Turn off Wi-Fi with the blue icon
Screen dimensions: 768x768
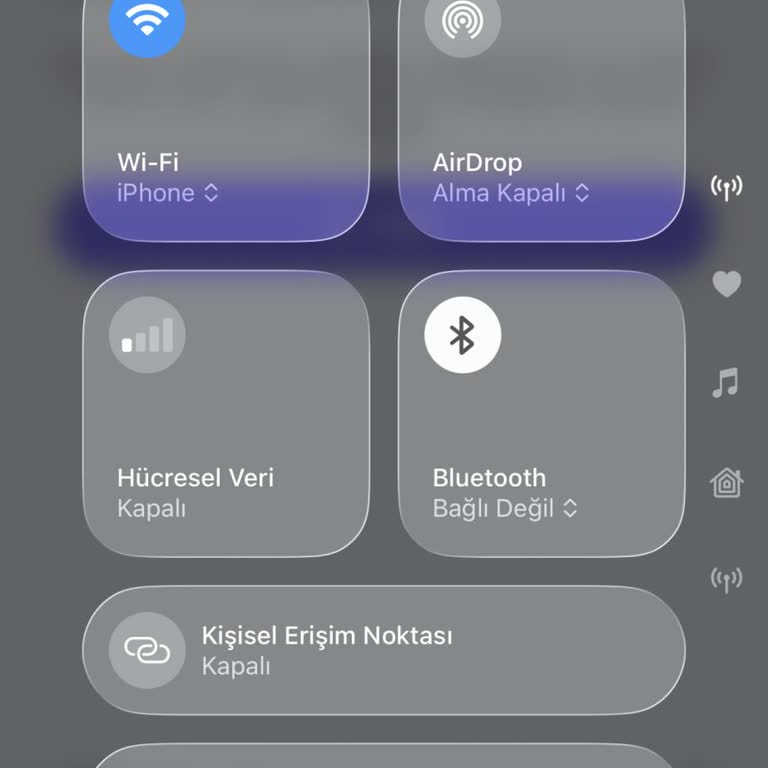[147, 22]
